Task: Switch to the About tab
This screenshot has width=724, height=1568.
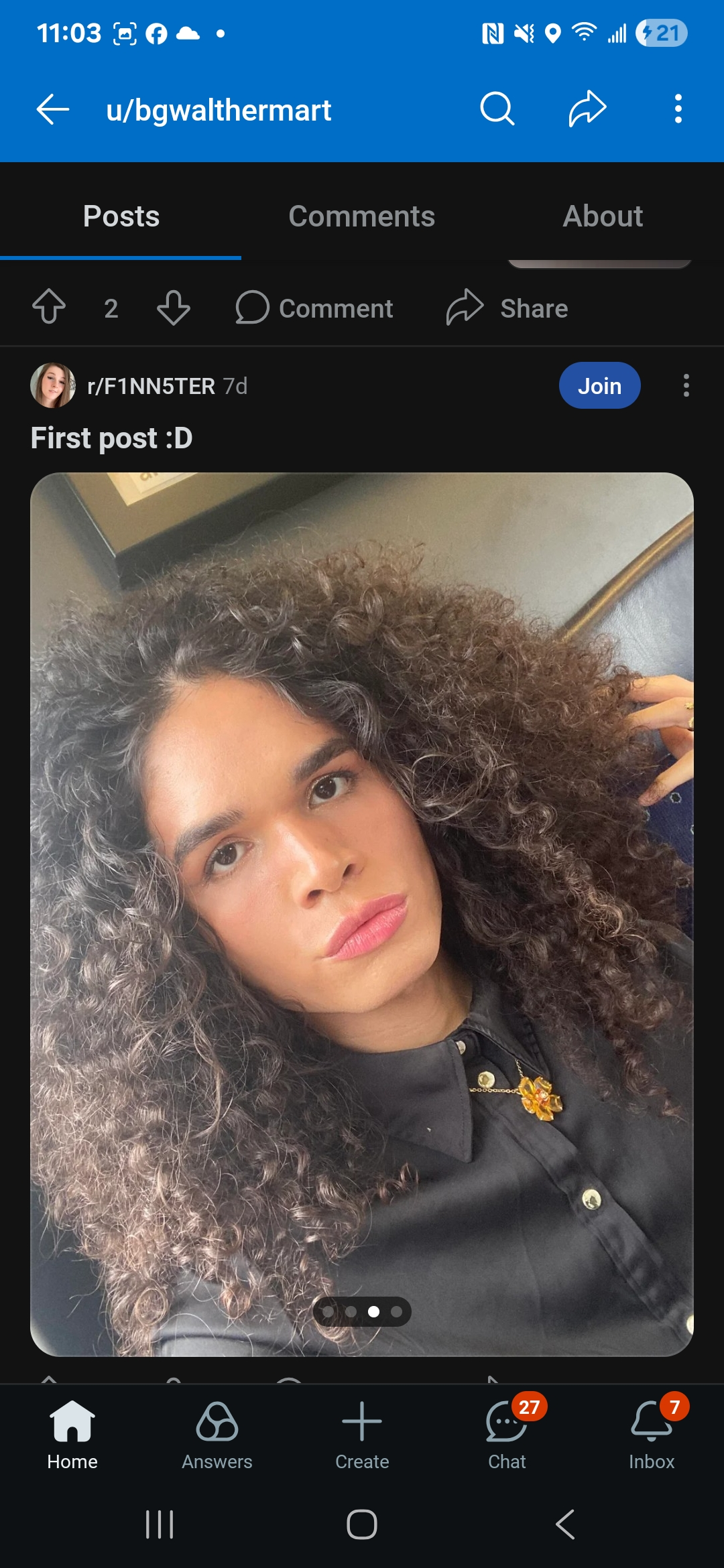Action: tap(603, 216)
